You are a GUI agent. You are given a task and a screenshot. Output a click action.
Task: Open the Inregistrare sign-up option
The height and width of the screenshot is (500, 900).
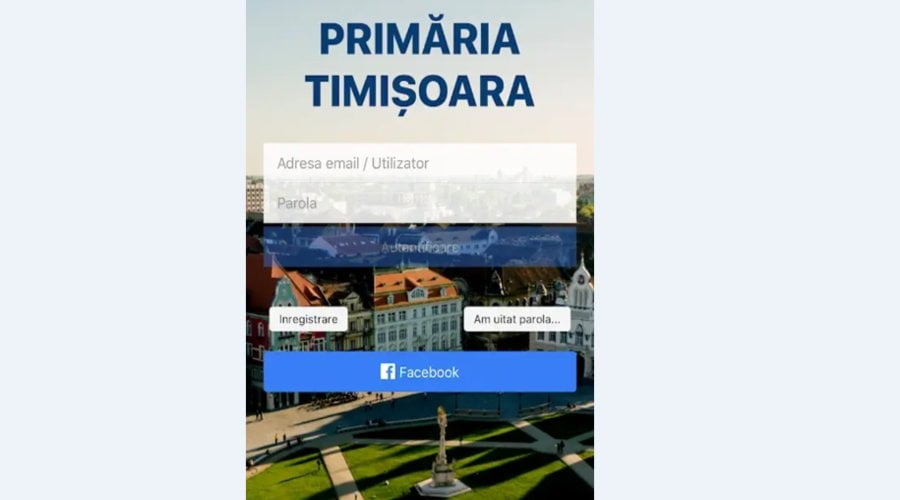coord(308,319)
